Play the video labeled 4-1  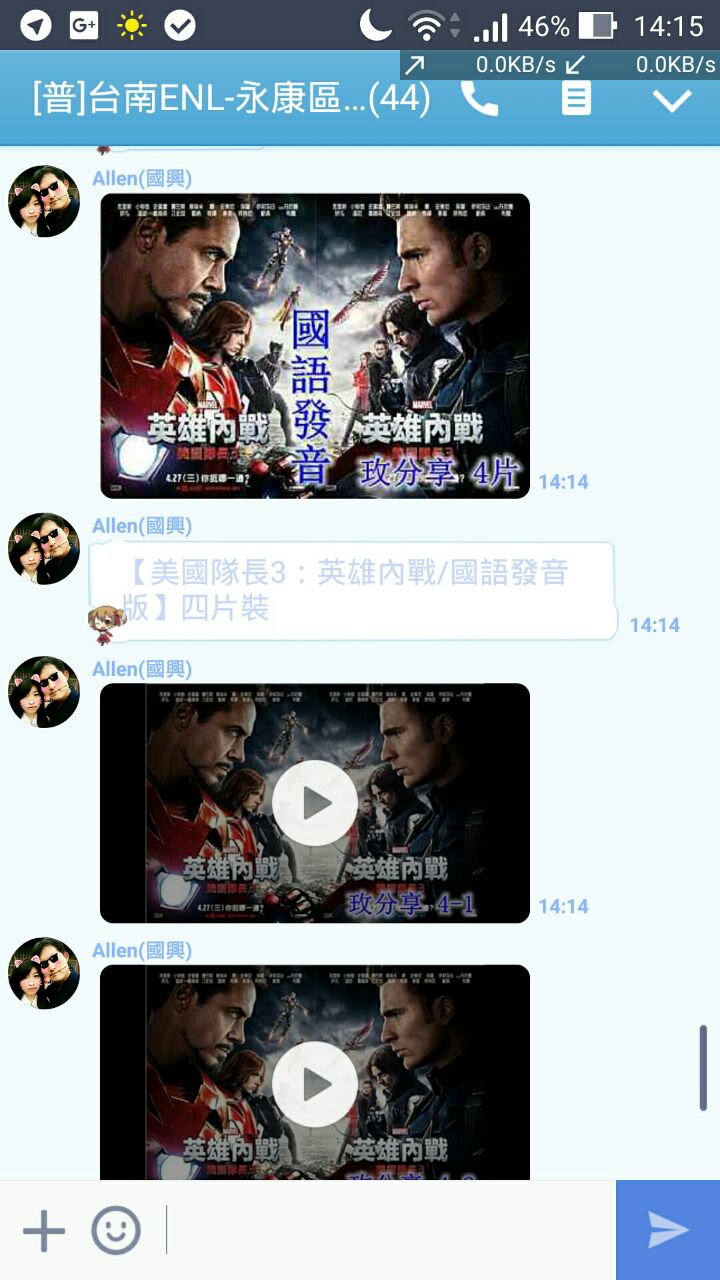[x=315, y=803]
